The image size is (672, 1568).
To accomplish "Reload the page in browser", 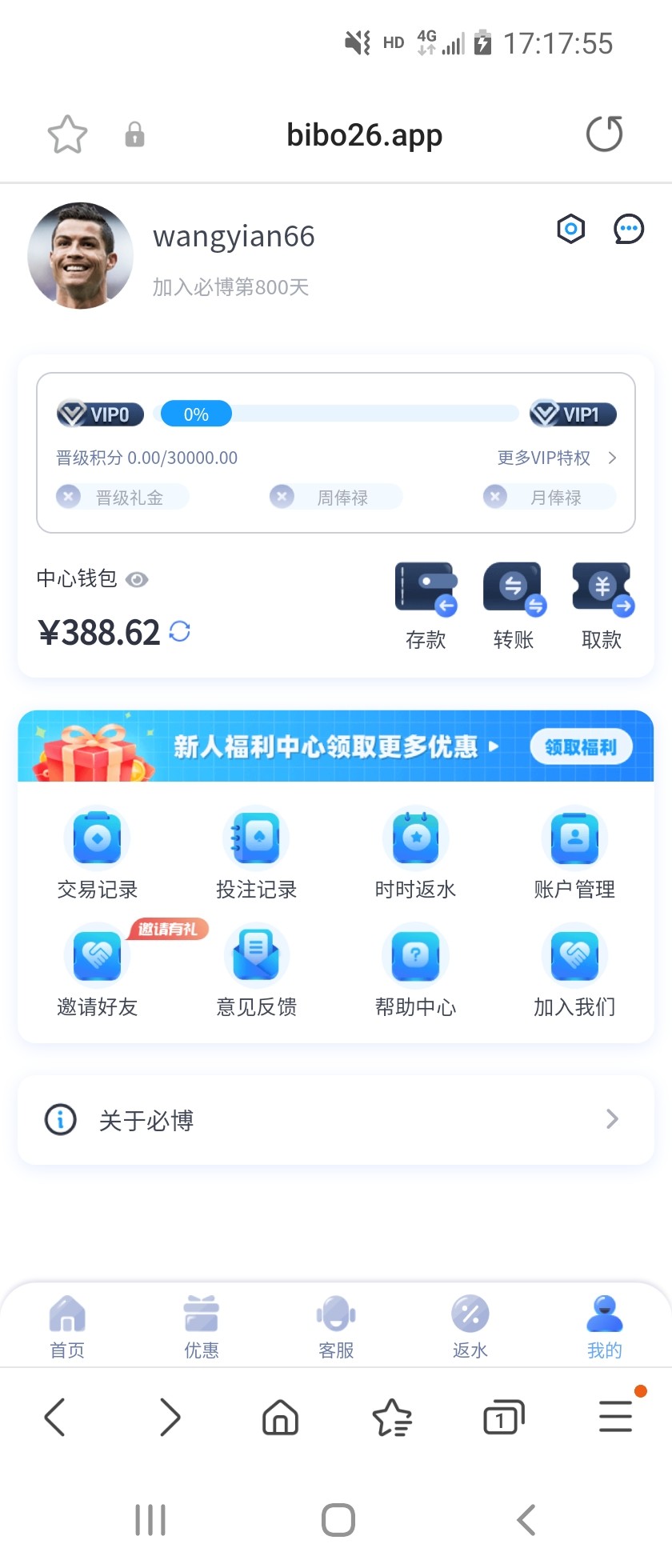I will 604,134.
